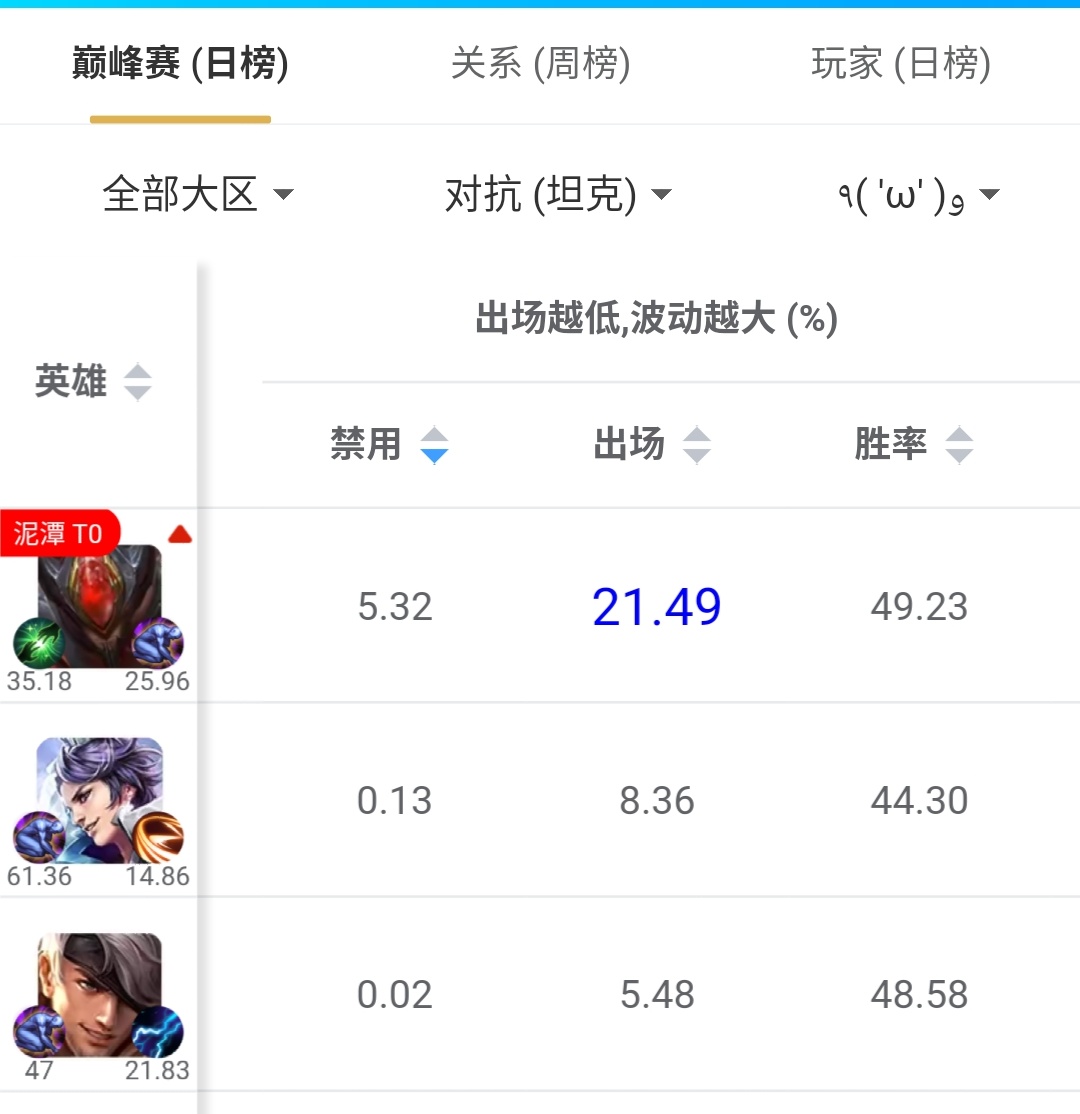Screen dimensions: 1080x1114
Task: Open the 对抗 (坦克) role dropdown
Action: pyautogui.click(x=558, y=195)
